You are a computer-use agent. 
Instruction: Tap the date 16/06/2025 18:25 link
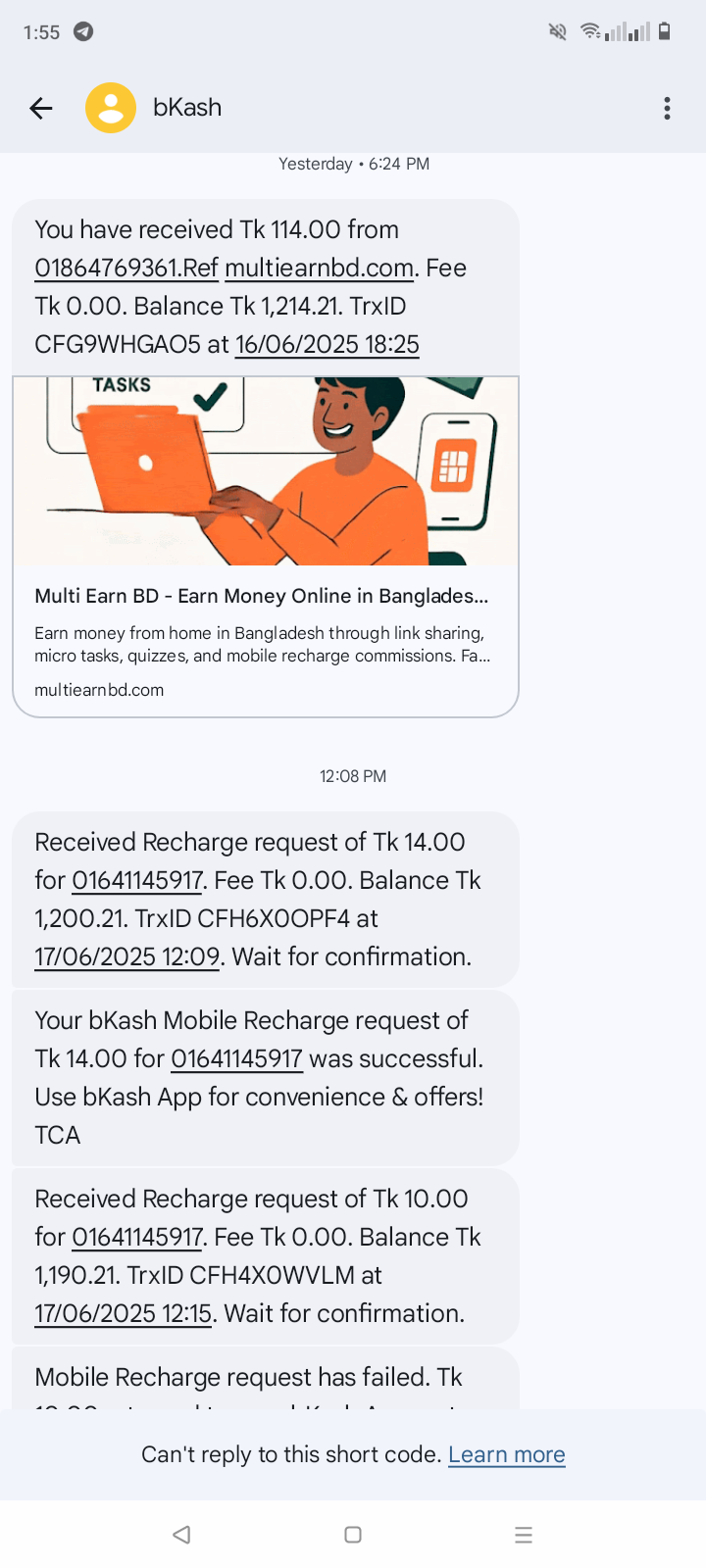[327, 345]
